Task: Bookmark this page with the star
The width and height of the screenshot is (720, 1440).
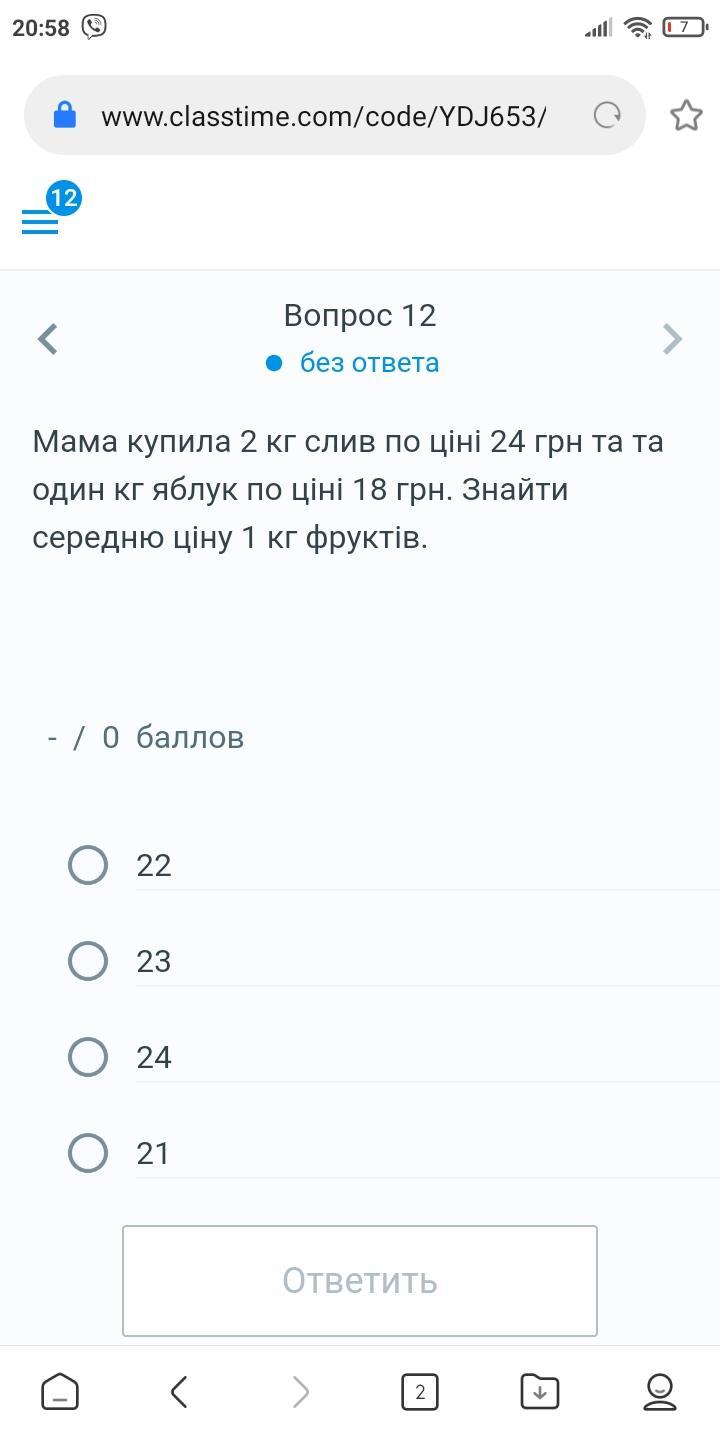Action: pos(686,116)
